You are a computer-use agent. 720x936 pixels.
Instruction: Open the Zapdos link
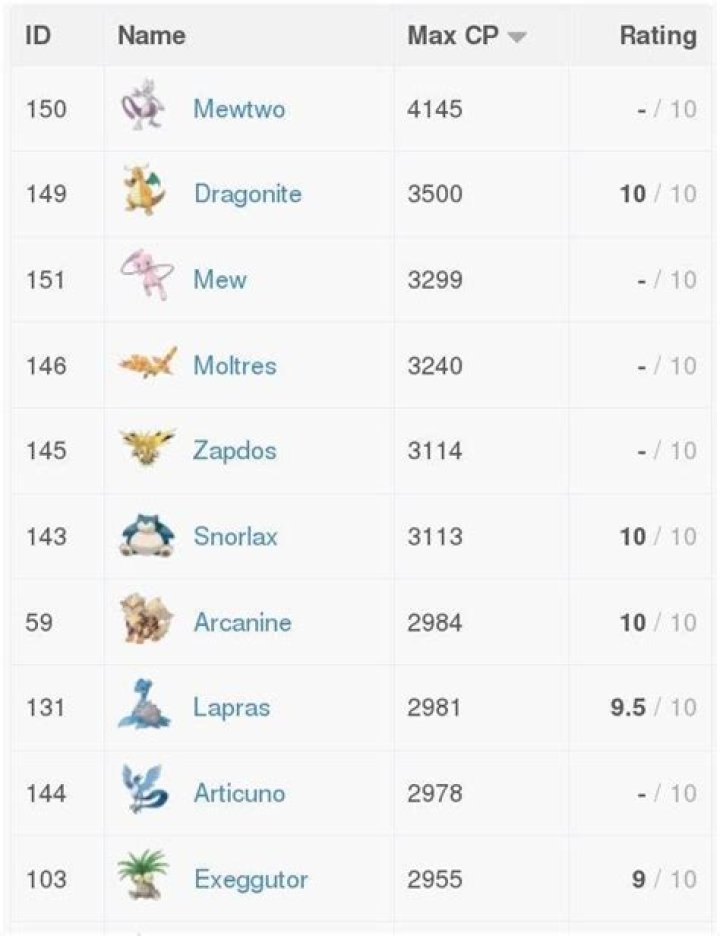click(x=234, y=450)
